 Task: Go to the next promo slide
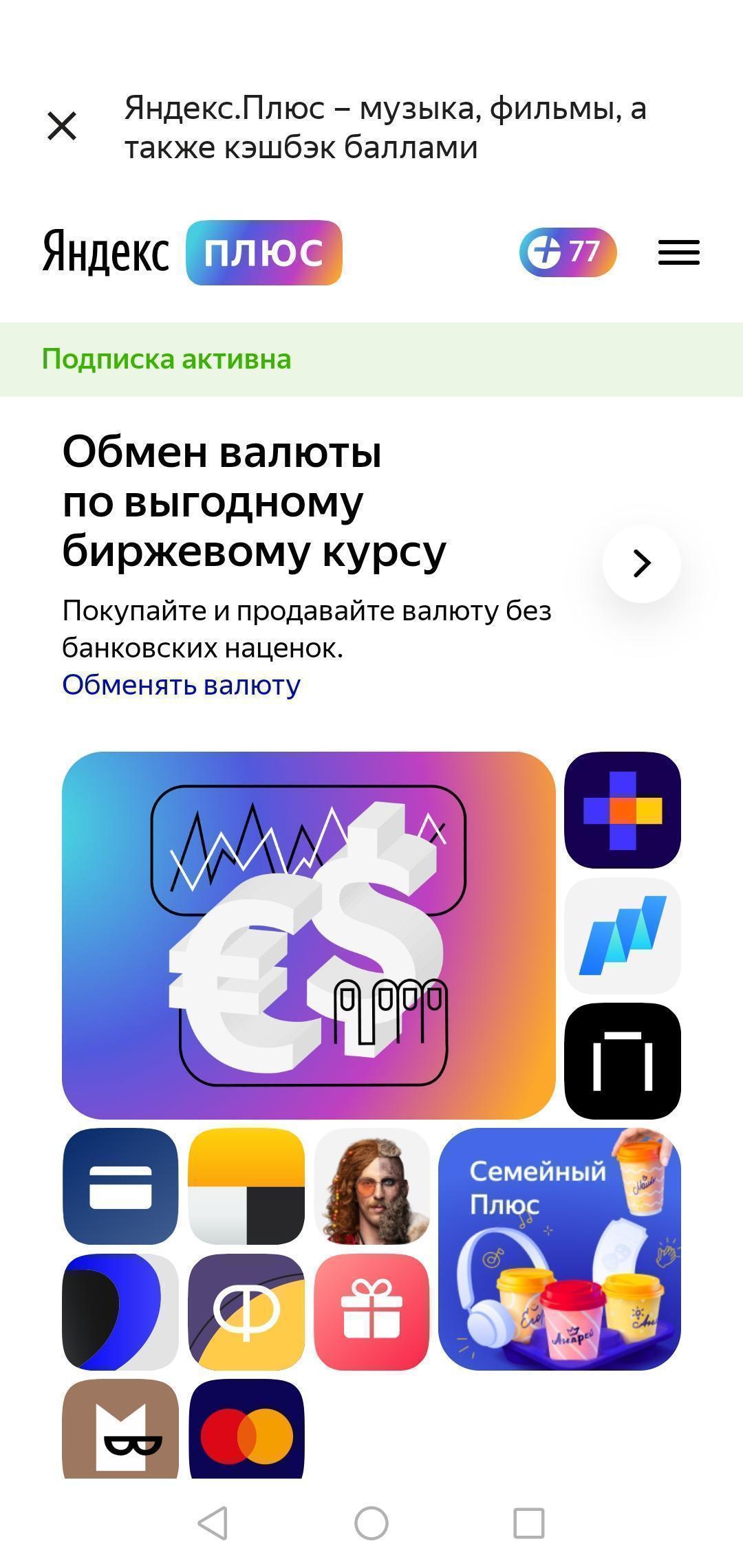[641, 564]
